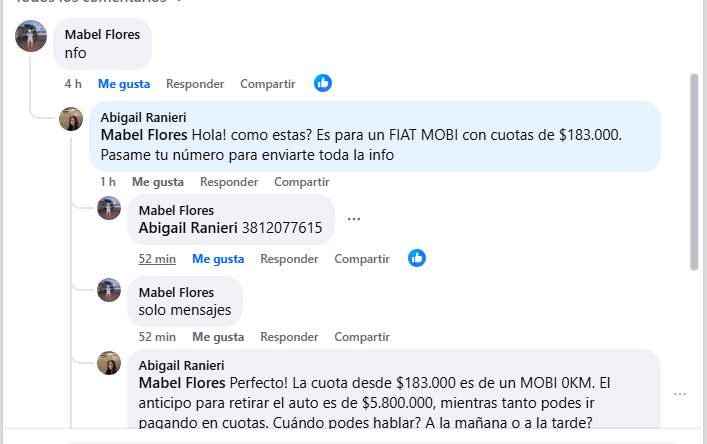Like Mabel Flores's 'nfo' comment

[124, 84]
